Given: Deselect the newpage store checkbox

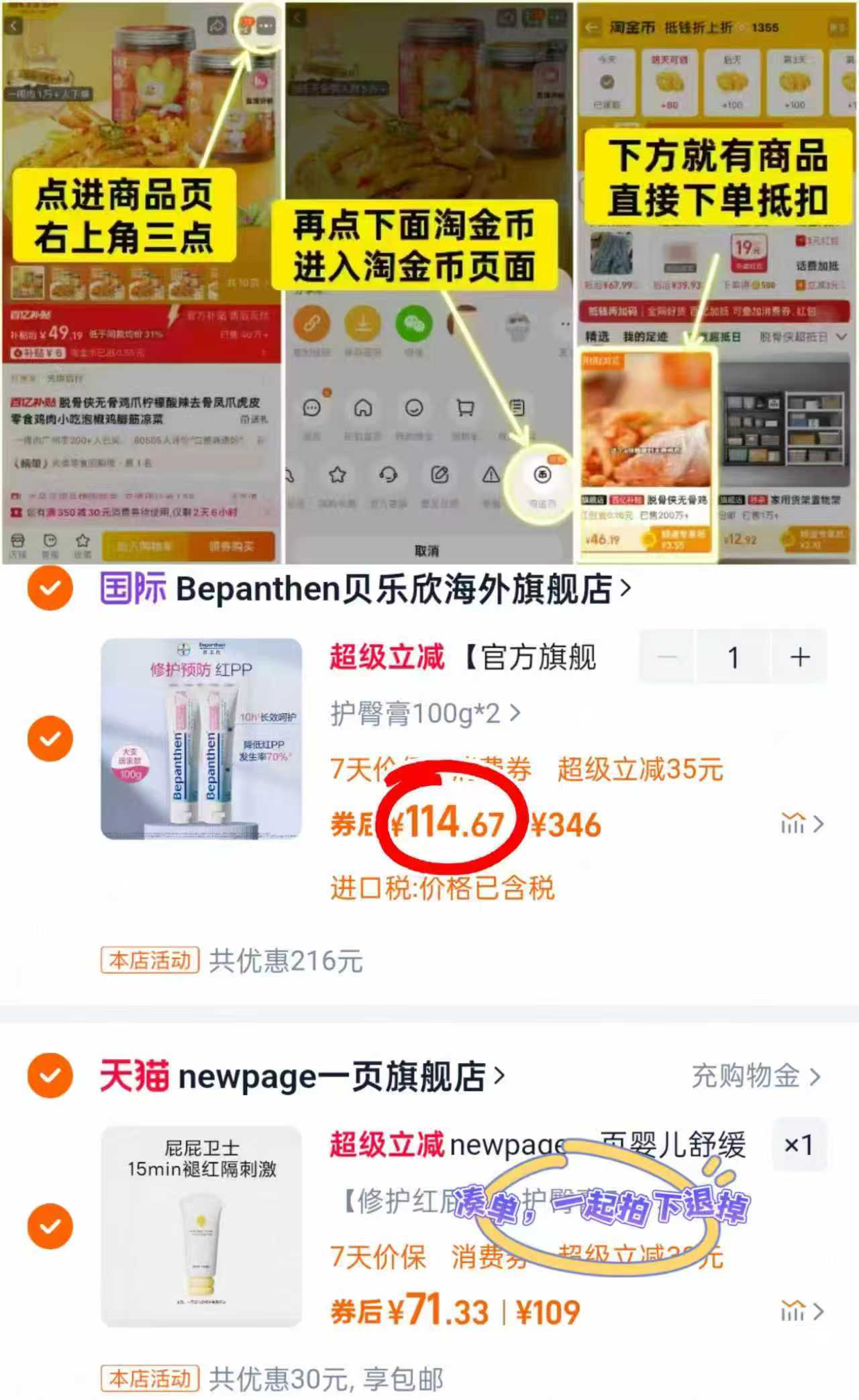Looking at the screenshot, I should click(x=50, y=1076).
